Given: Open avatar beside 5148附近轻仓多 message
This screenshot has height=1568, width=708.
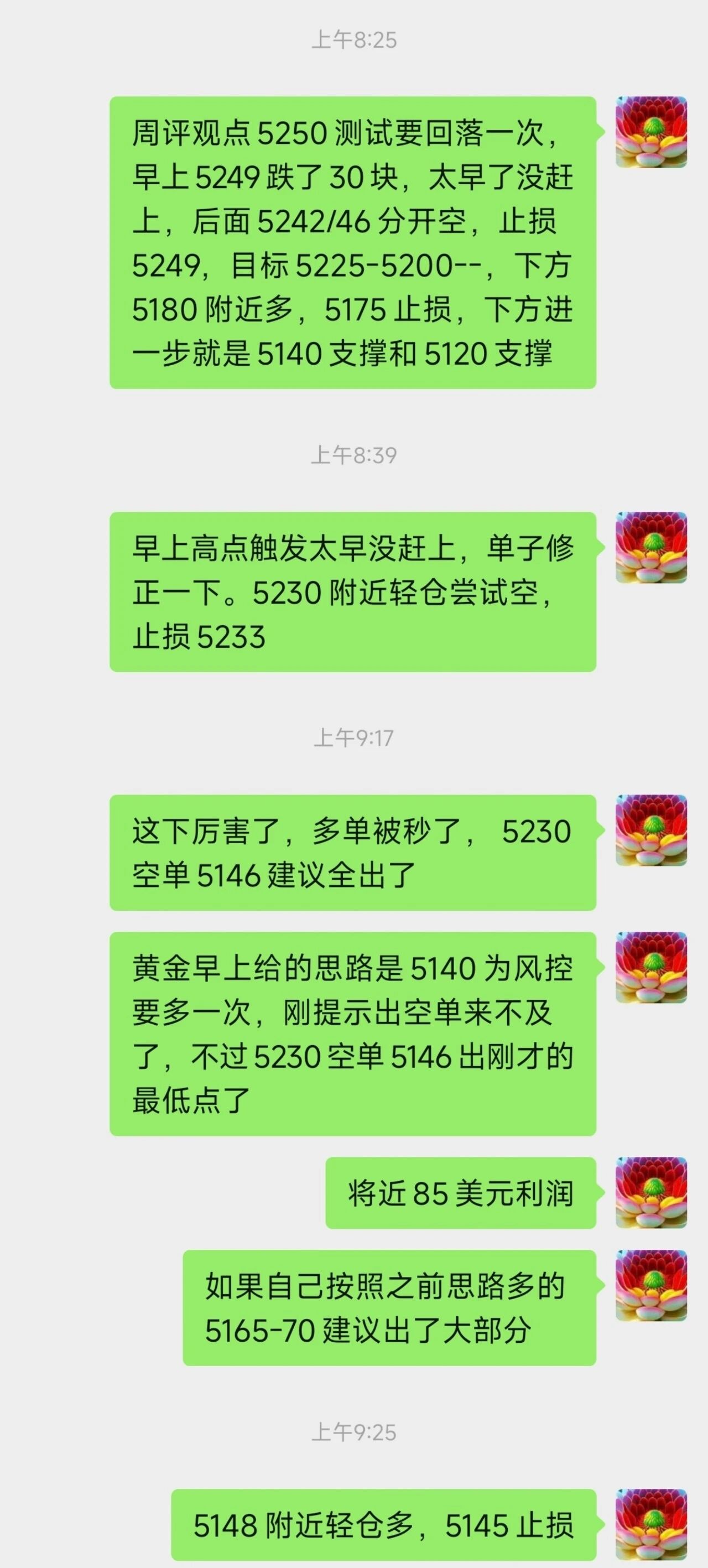Looking at the screenshot, I should (x=651, y=1524).
